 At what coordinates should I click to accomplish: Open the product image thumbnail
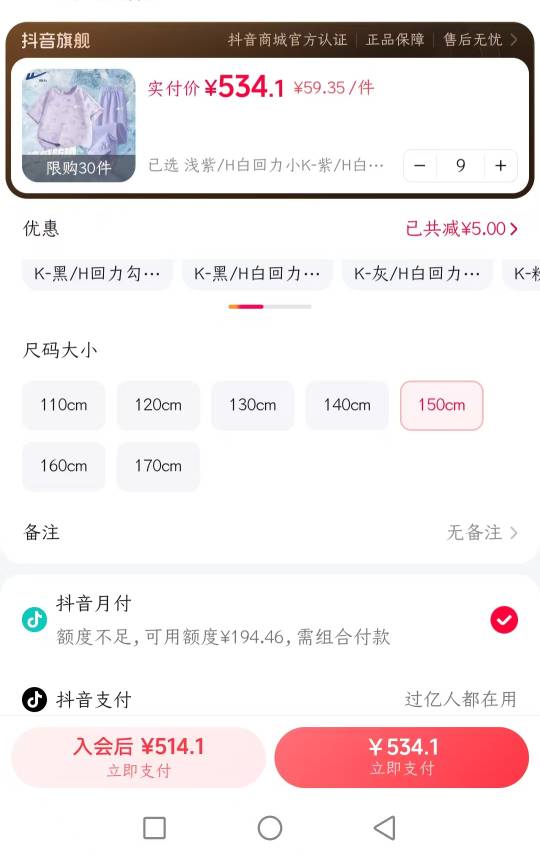(x=79, y=125)
